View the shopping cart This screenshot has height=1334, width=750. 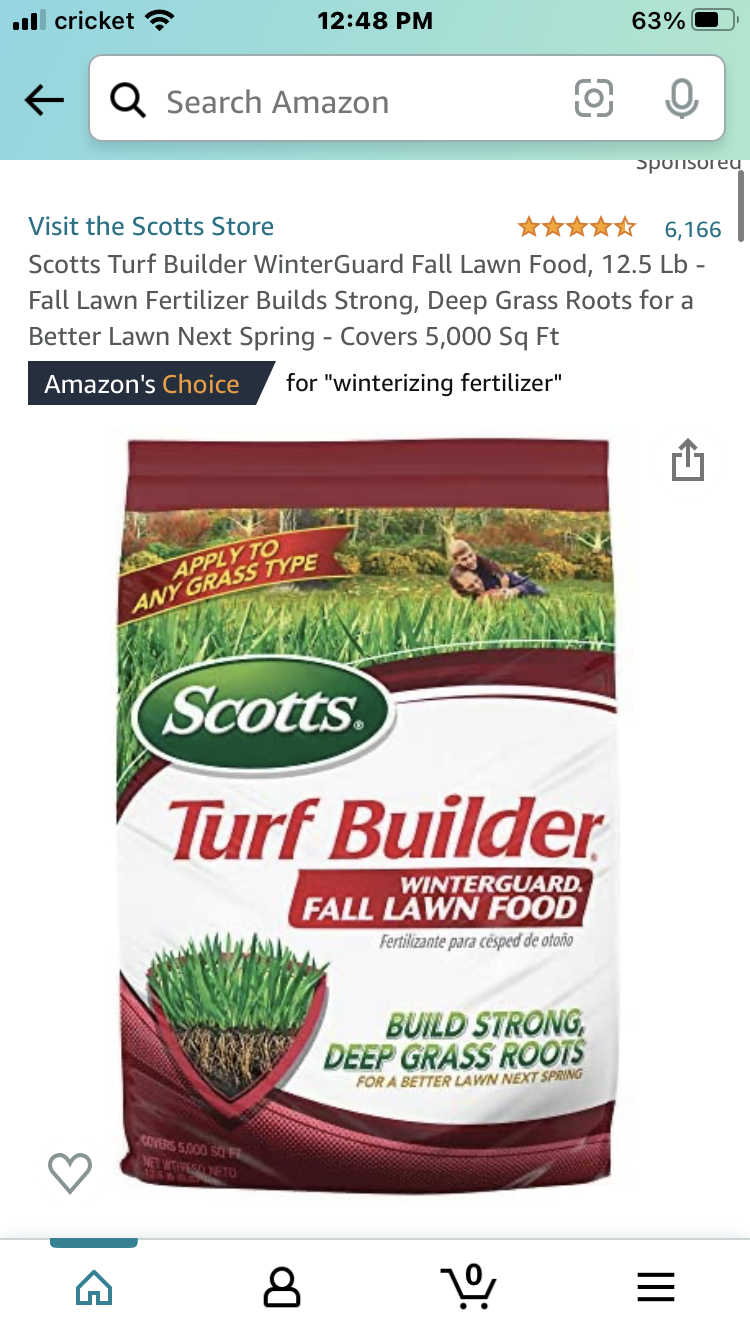point(467,1286)
